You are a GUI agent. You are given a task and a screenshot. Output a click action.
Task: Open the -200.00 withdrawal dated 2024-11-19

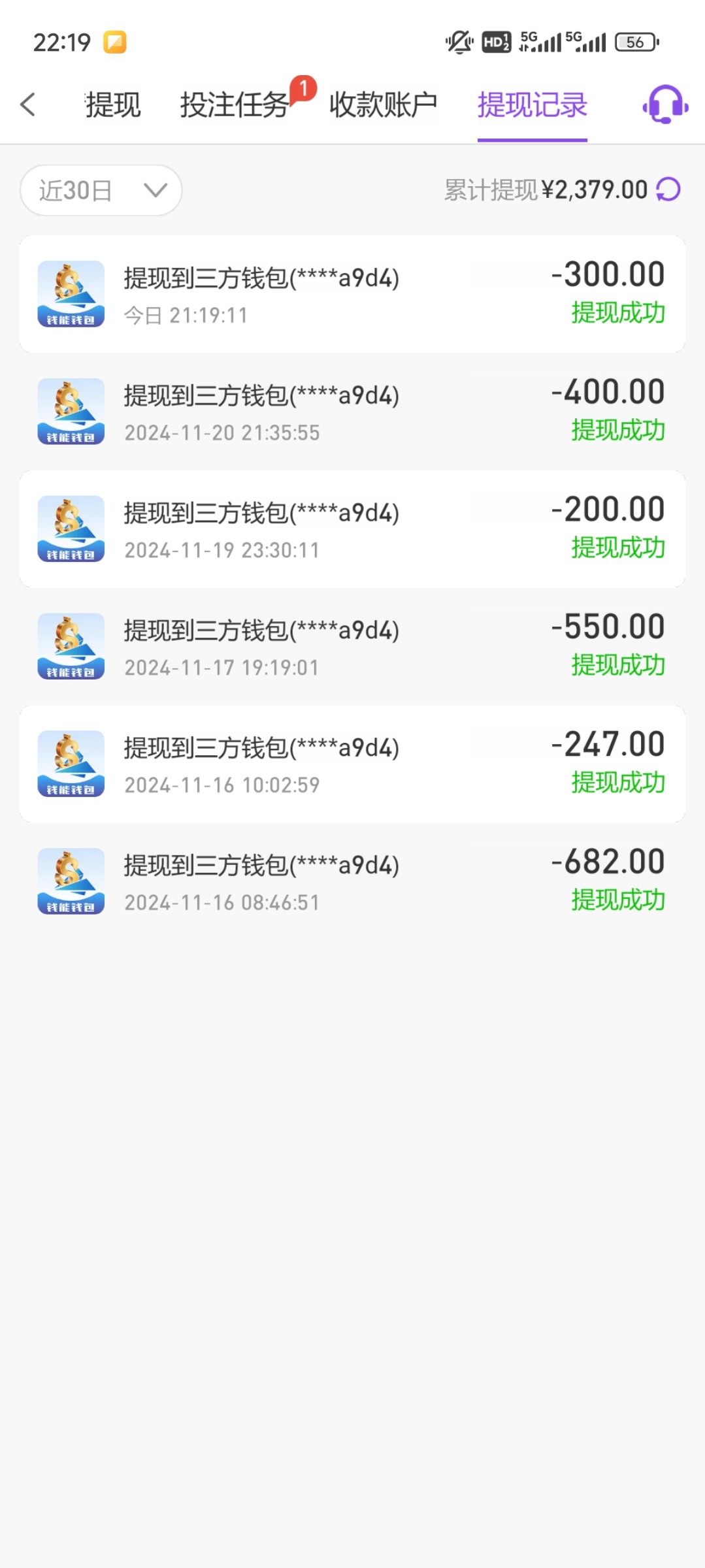tap(352, 529)
